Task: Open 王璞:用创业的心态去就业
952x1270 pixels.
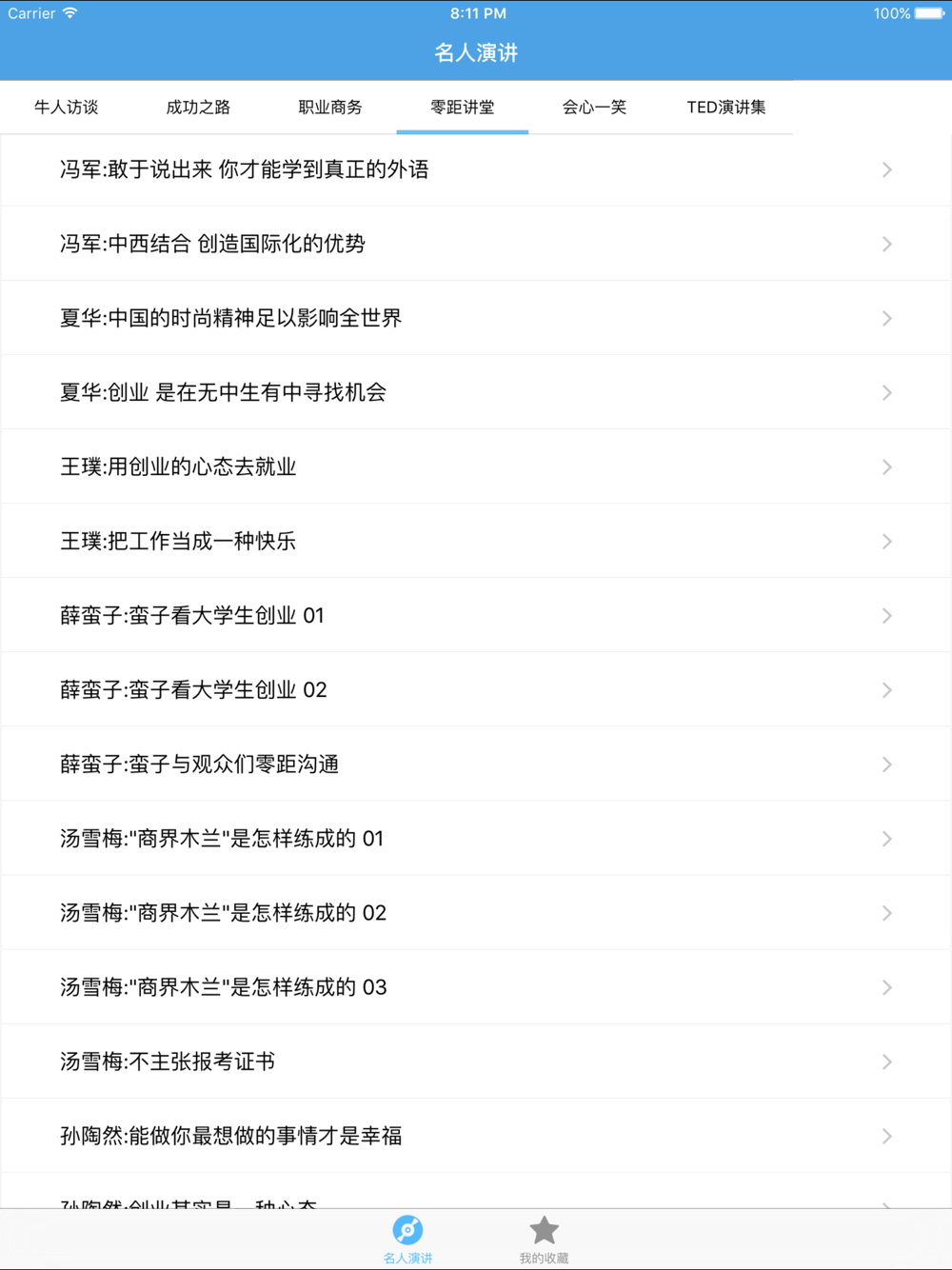Action: (x=476, y=466)
